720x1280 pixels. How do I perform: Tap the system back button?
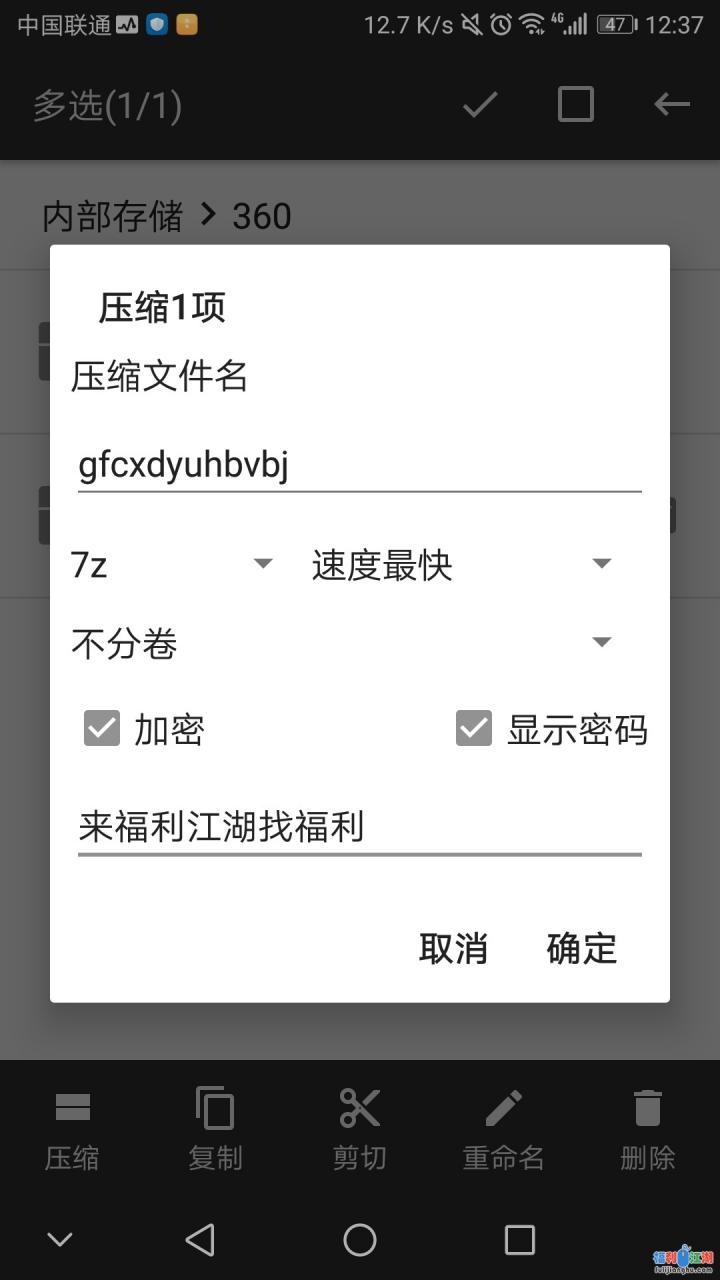coord(200,1240)
